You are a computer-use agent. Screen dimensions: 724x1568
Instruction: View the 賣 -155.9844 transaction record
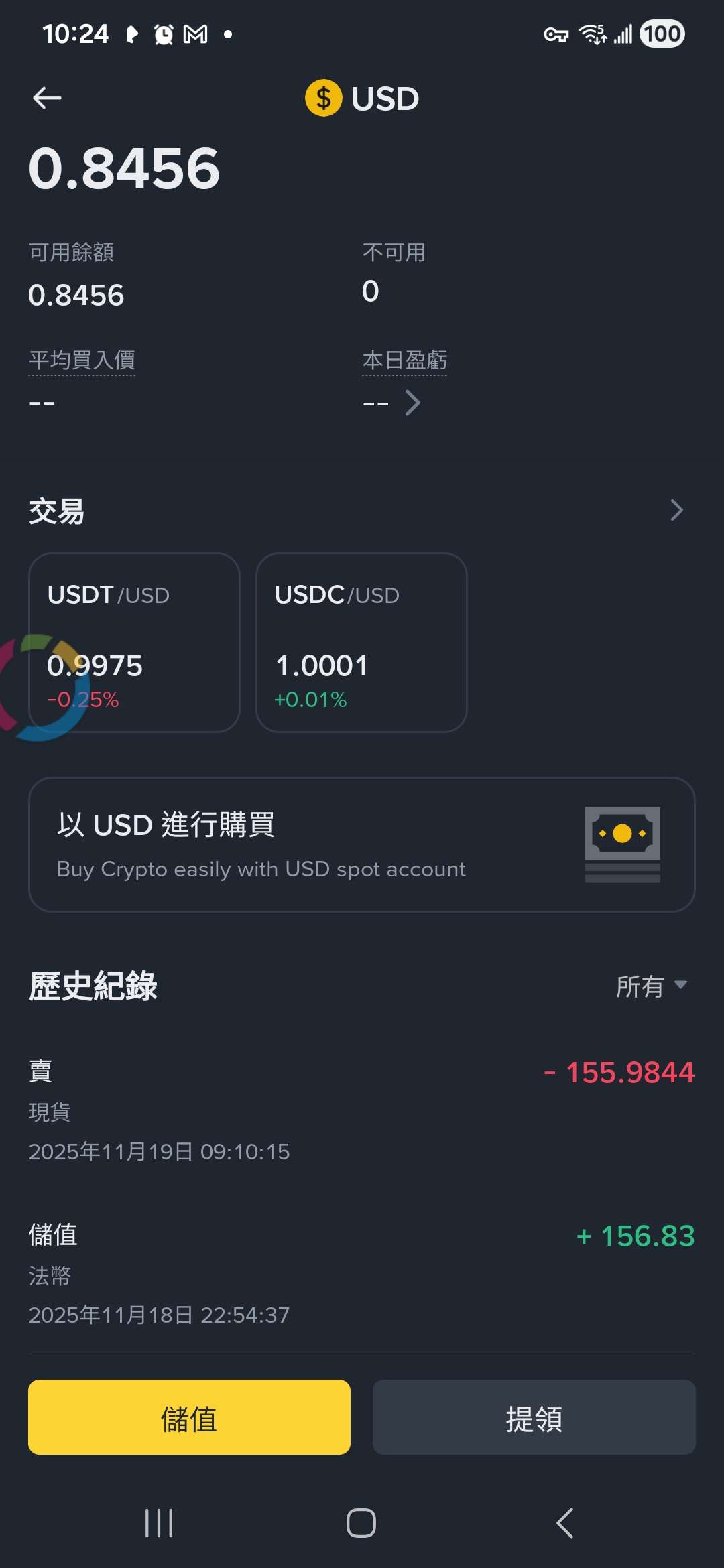tap(362, 1109)
